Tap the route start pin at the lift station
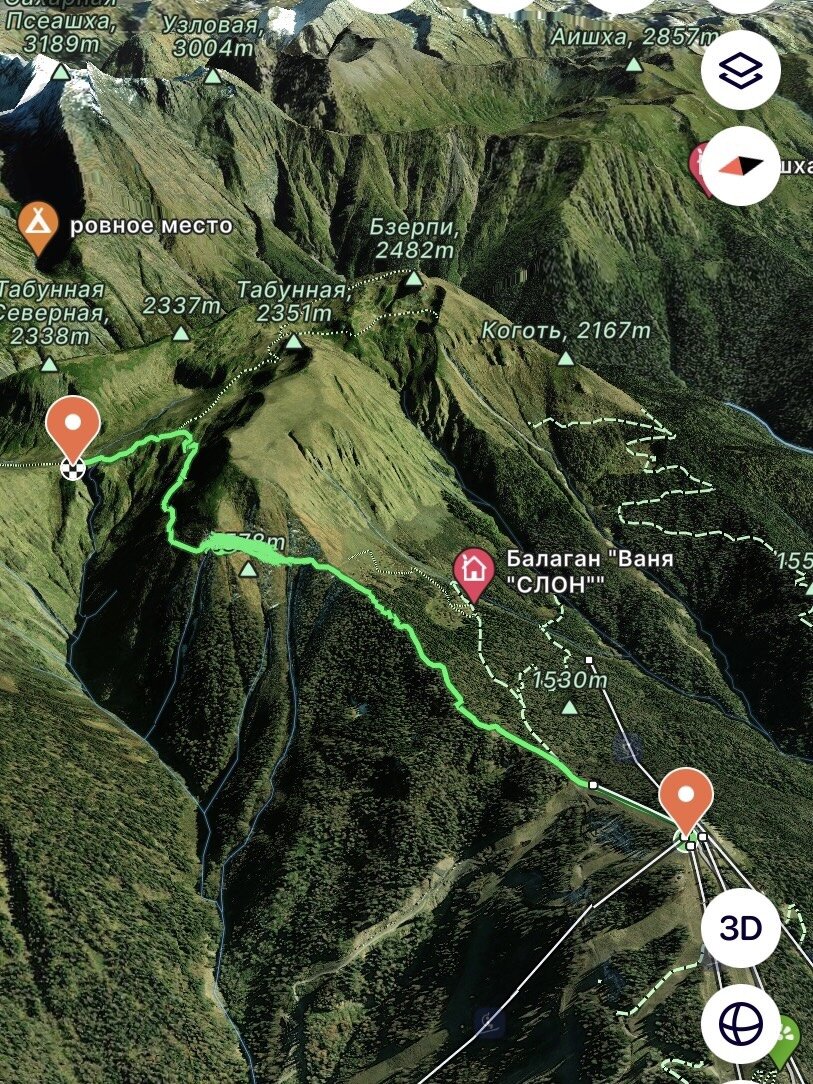Screen dimensions: 813x1084 coord(686,798)
